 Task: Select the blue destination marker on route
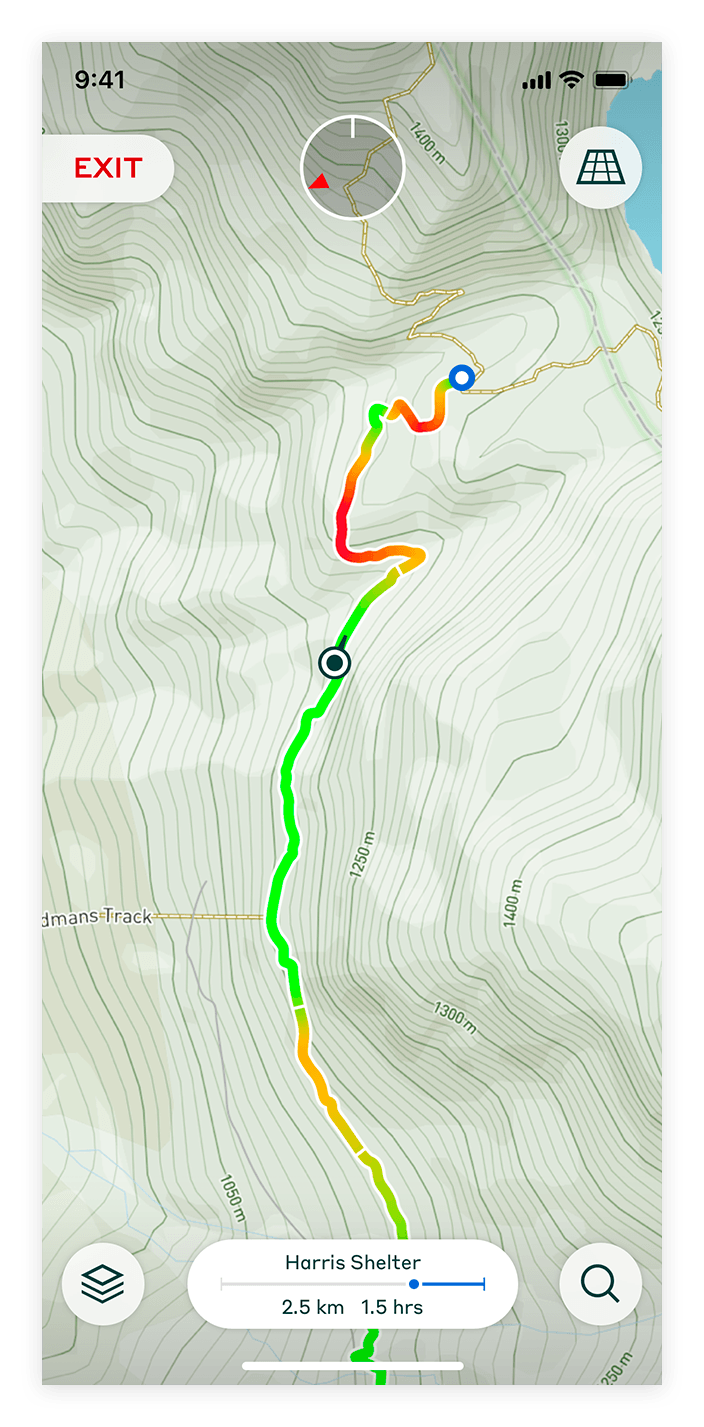click(461, 377)
